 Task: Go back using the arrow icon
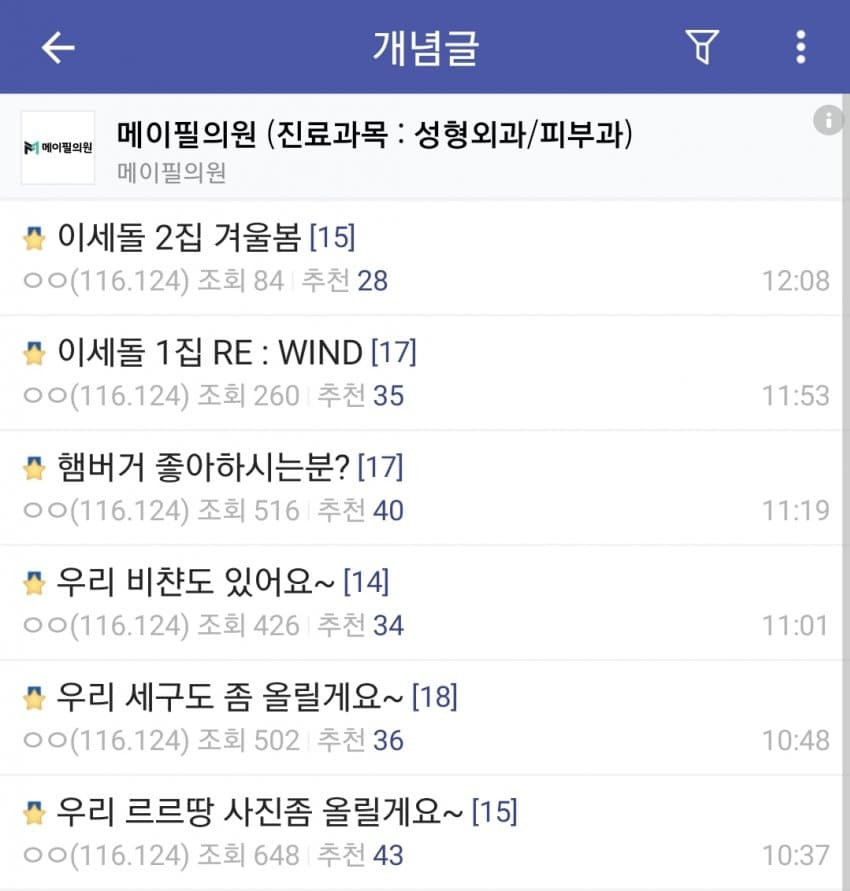pos(58,47)
